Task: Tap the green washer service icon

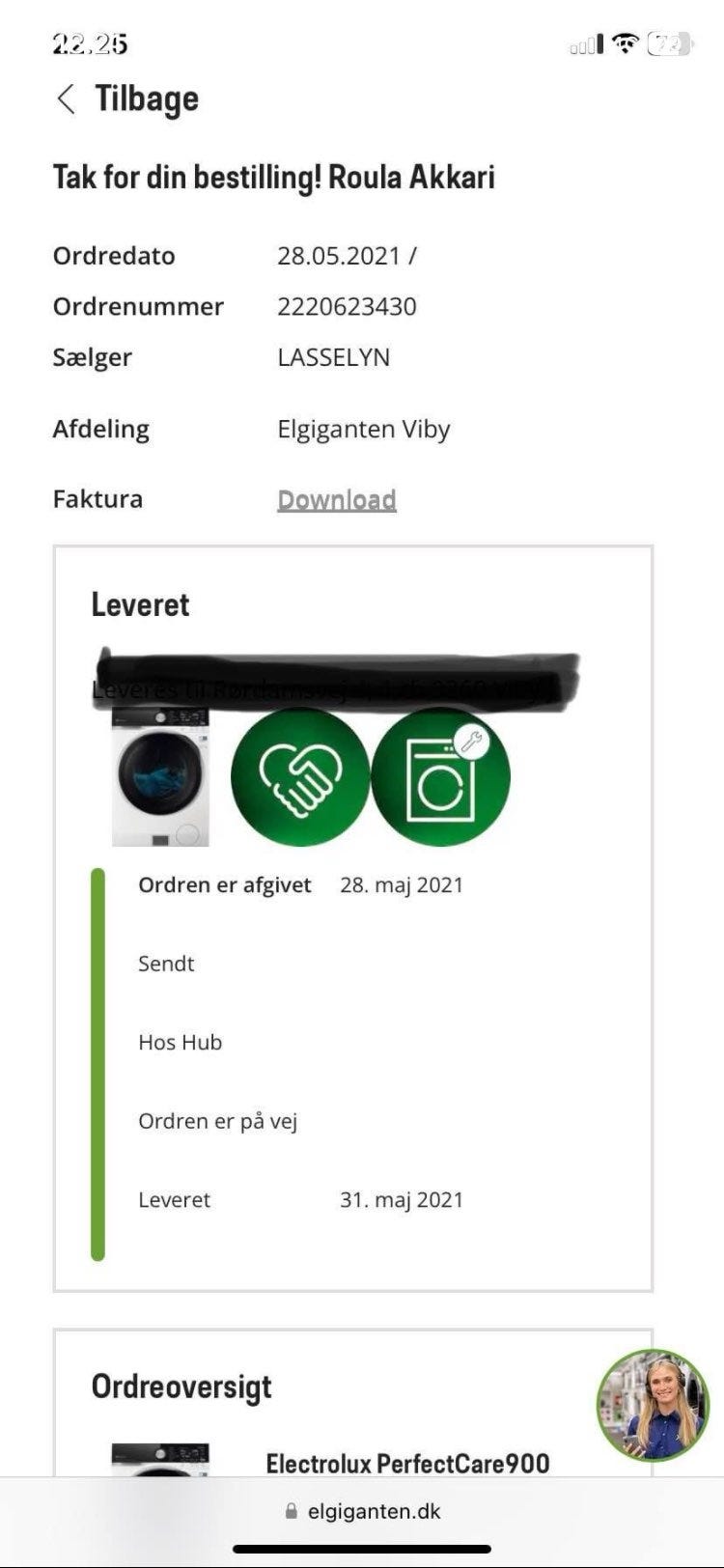Action: pos(441,776)
